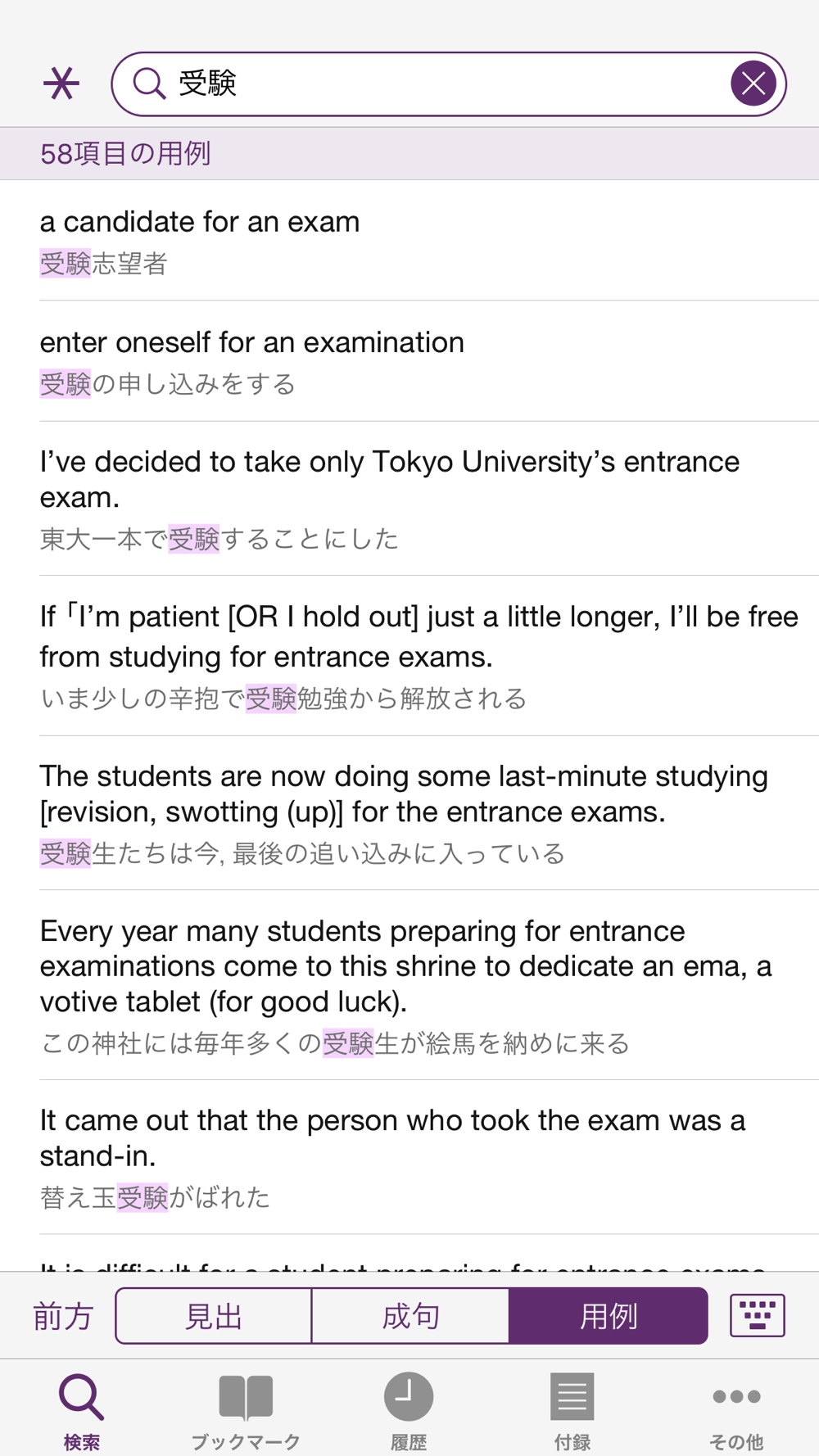The width and height of the screenshot is (819, 1456).
Task: Open the 付録 appendix tab
Action: click(x=572, y=1412)
